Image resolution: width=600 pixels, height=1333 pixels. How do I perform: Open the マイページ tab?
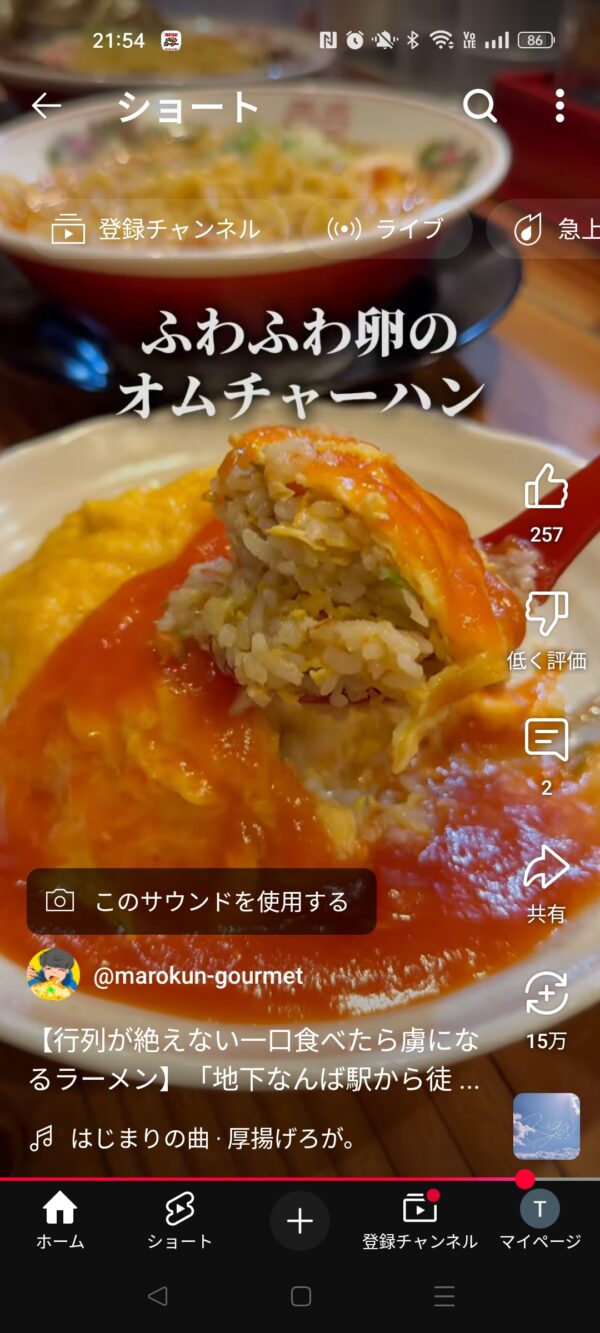tap(540, 1221)
